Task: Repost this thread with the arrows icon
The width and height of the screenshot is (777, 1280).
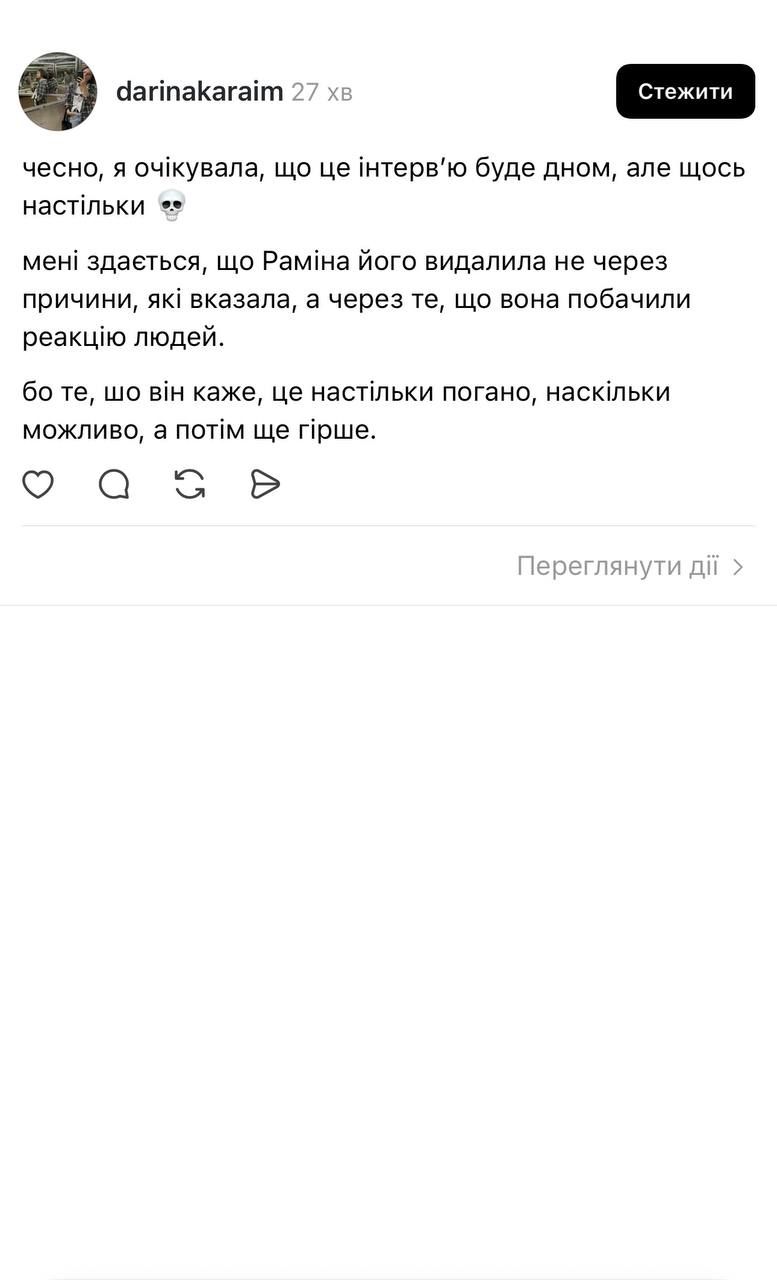Action: (x=190, y=484)
